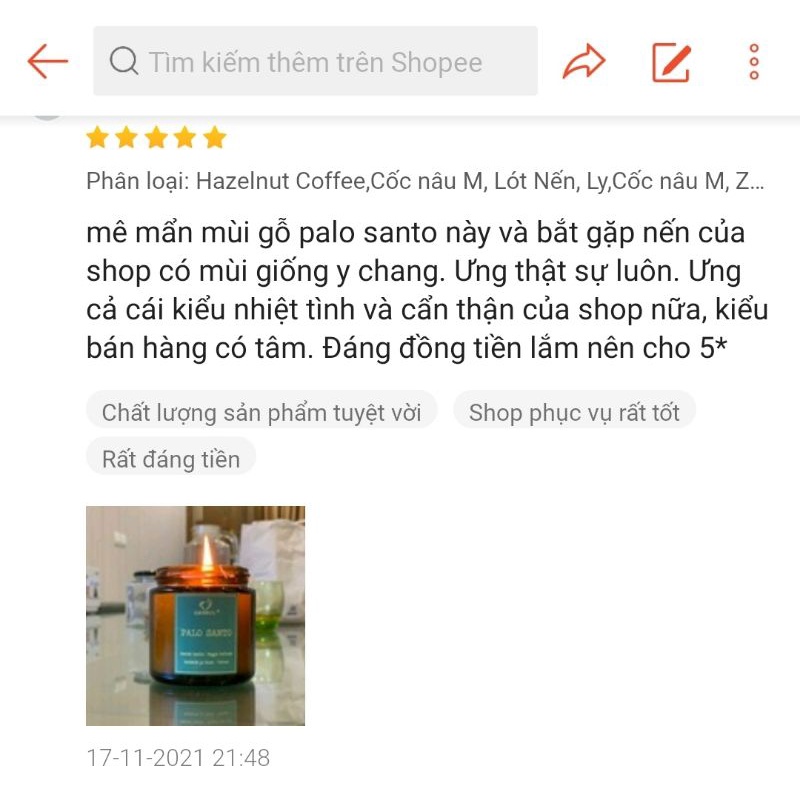Go back with the orange arrow

pyautogui.click(x=47, y=61)
